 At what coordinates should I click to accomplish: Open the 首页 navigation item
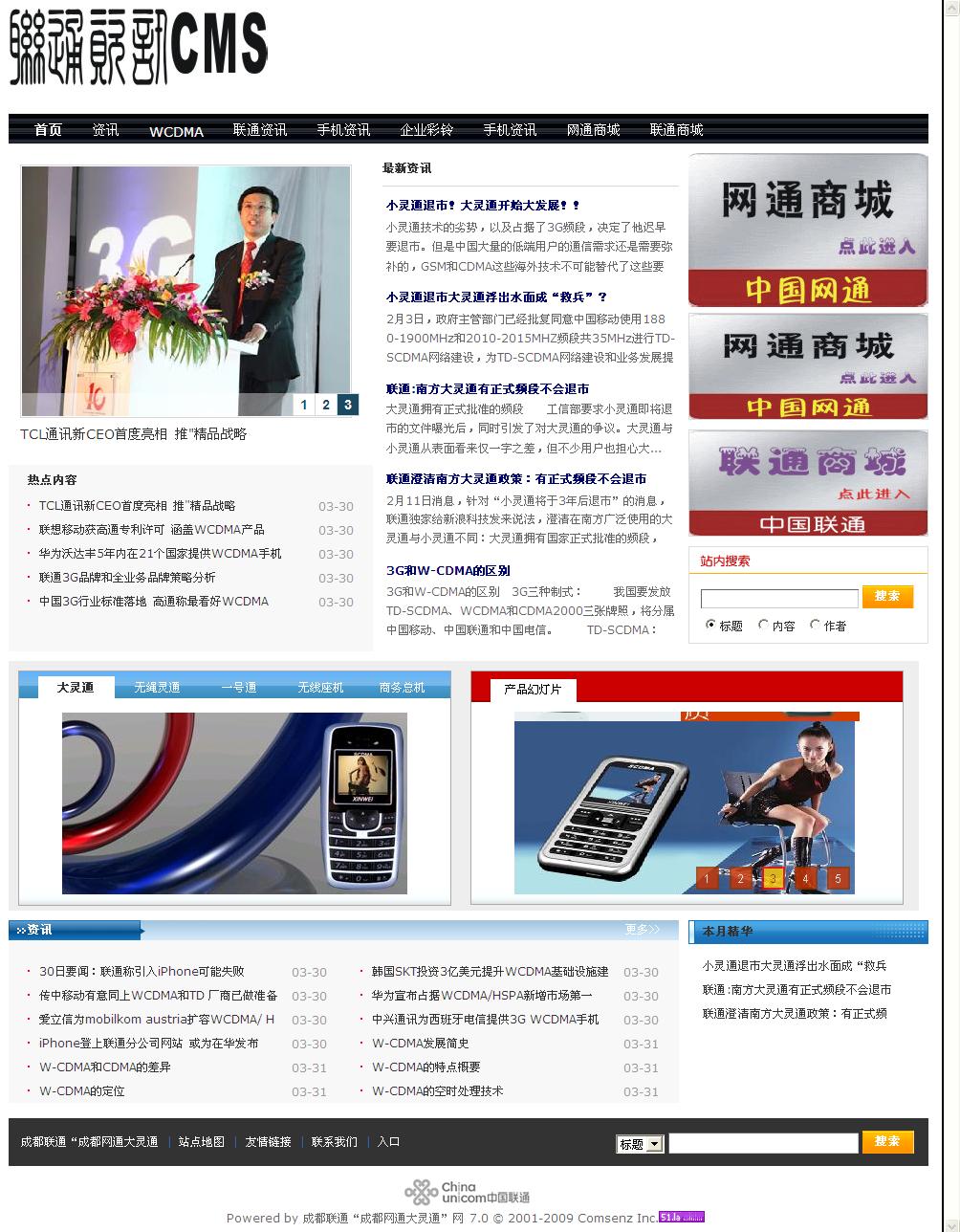point(48,130)
